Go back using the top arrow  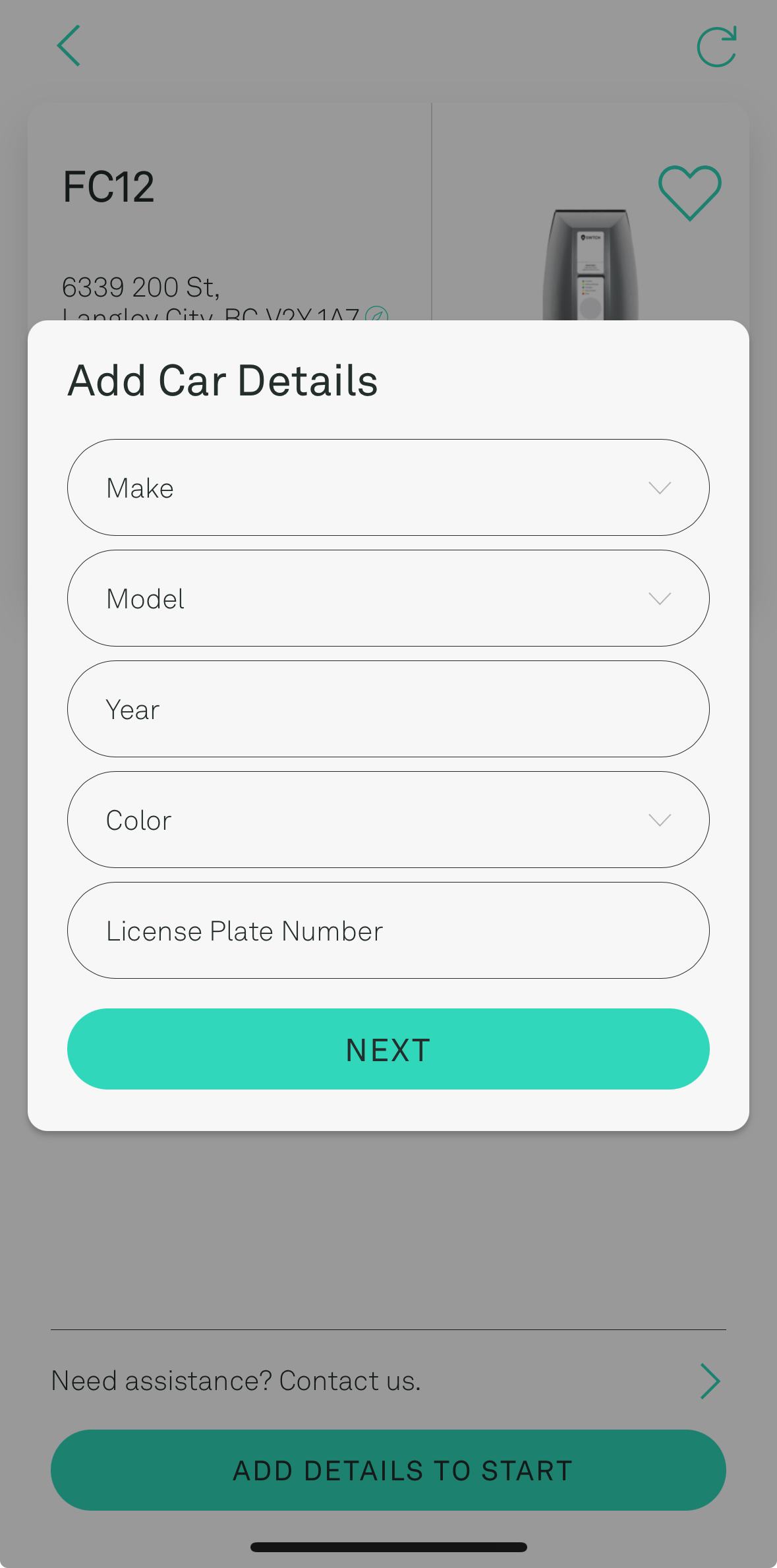tap(69, 46)
